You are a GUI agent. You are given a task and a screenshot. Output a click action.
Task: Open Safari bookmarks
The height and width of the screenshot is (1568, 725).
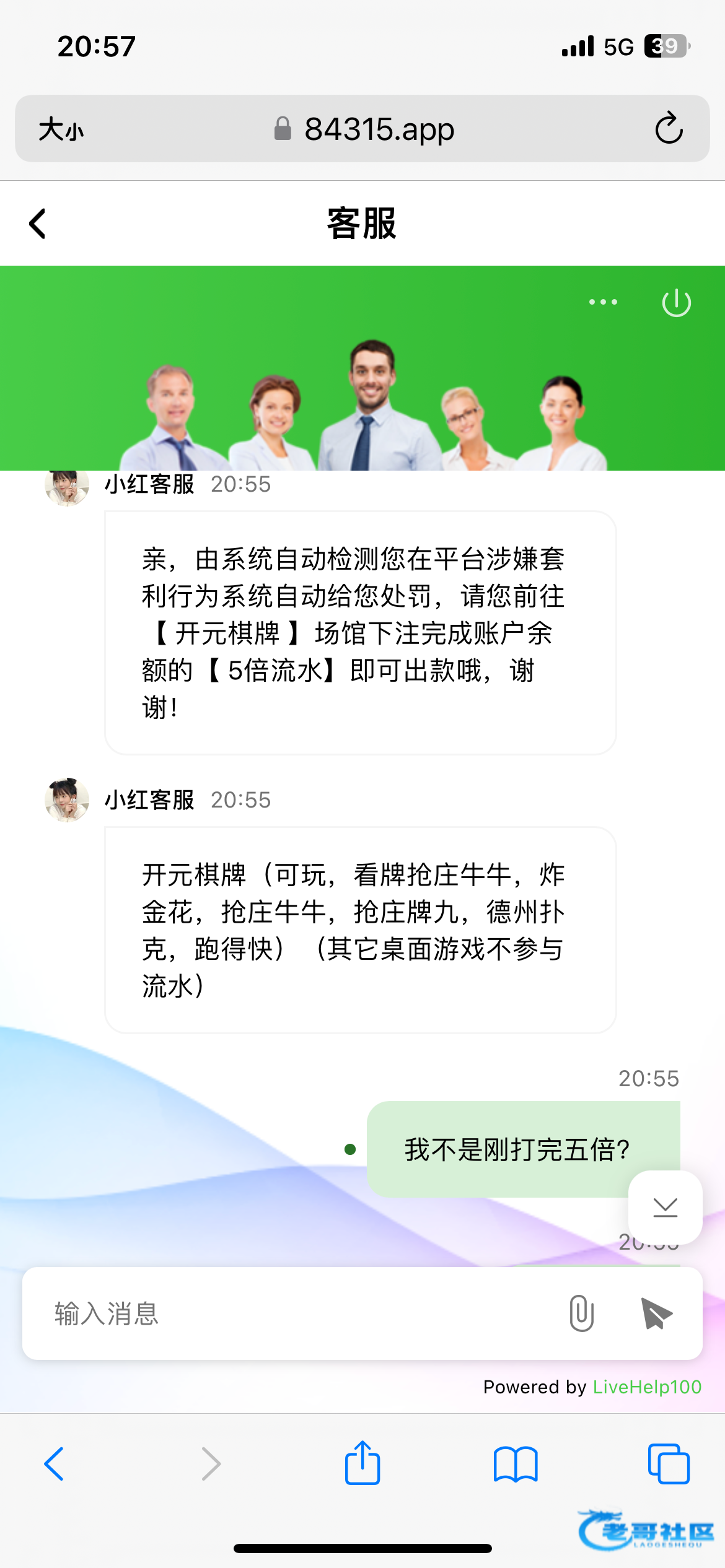coord(516,1464)
